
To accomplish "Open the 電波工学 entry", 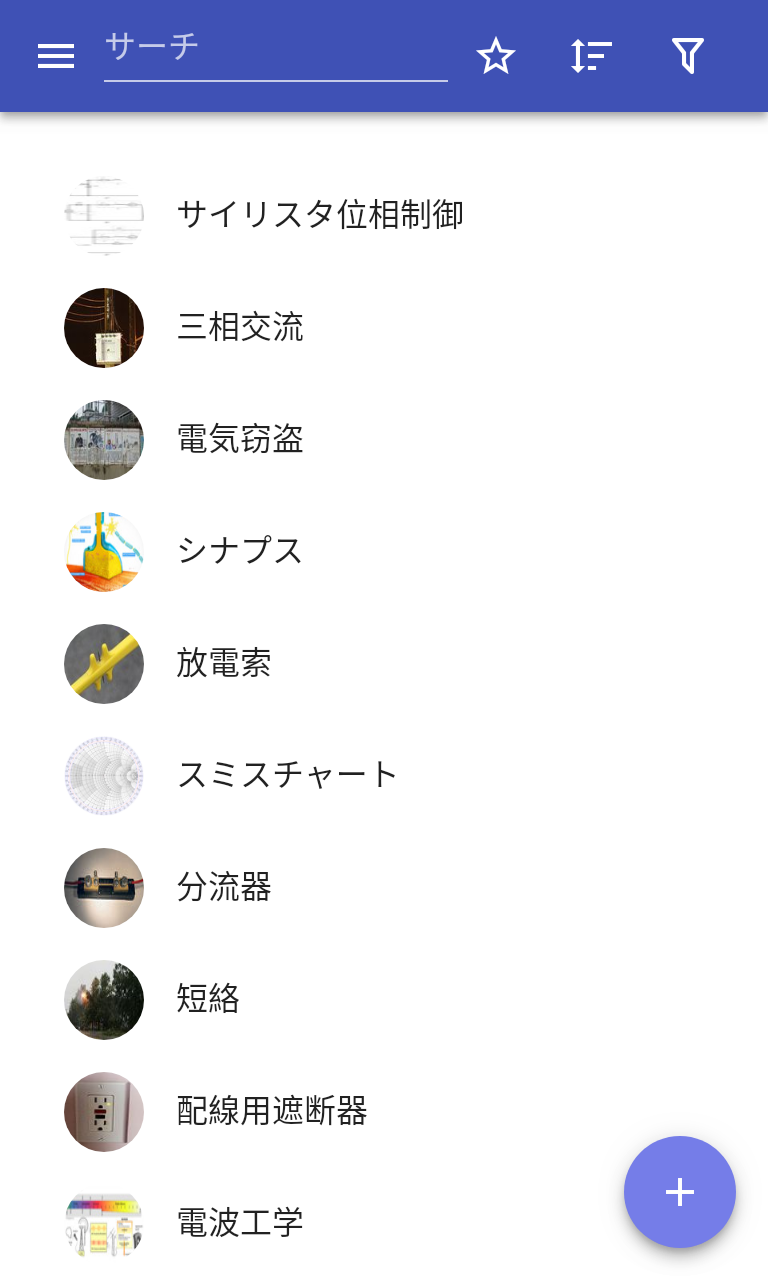I will pyautogui.click(x=240, y=1223).
